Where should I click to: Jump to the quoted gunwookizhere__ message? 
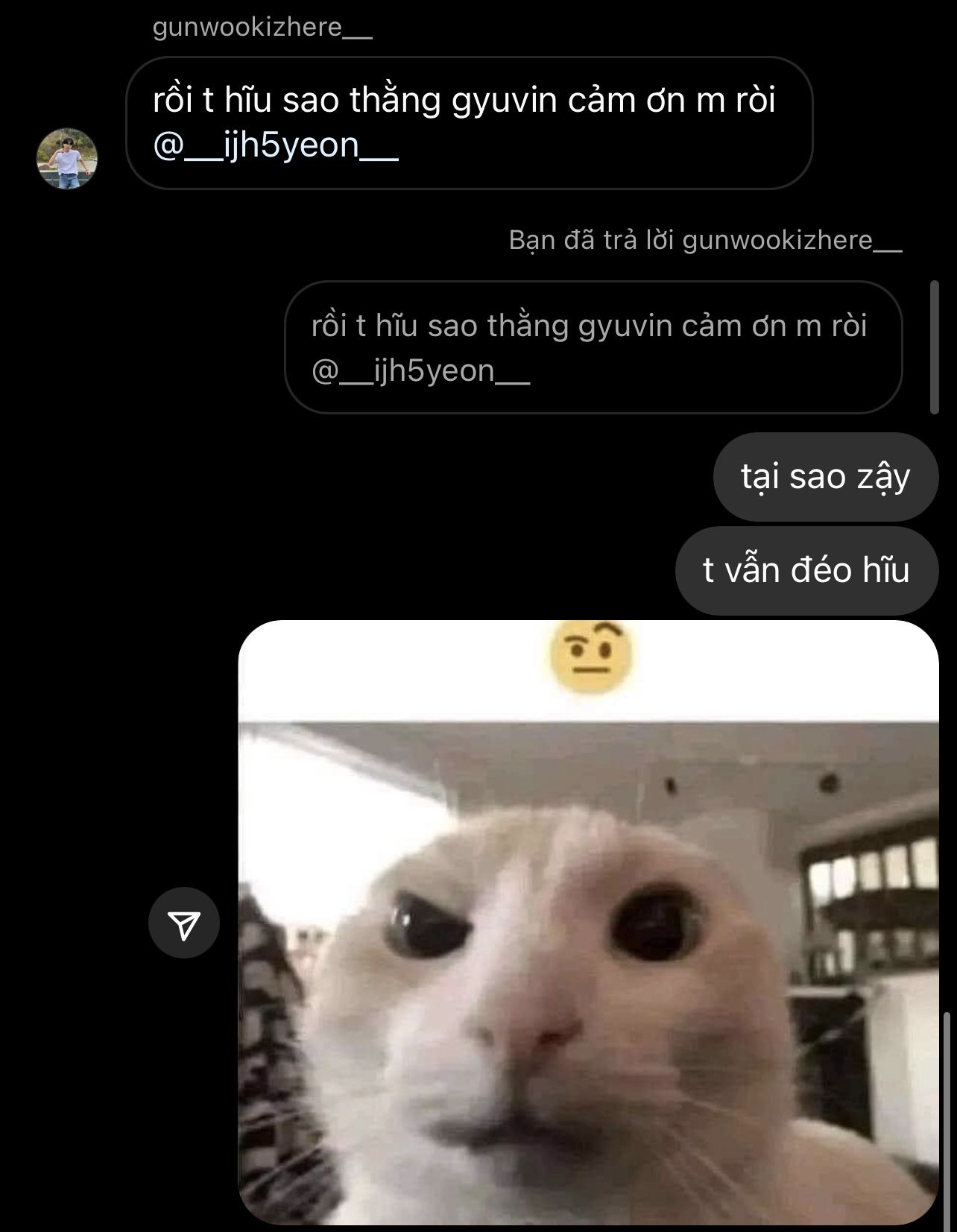coord(593,347)
